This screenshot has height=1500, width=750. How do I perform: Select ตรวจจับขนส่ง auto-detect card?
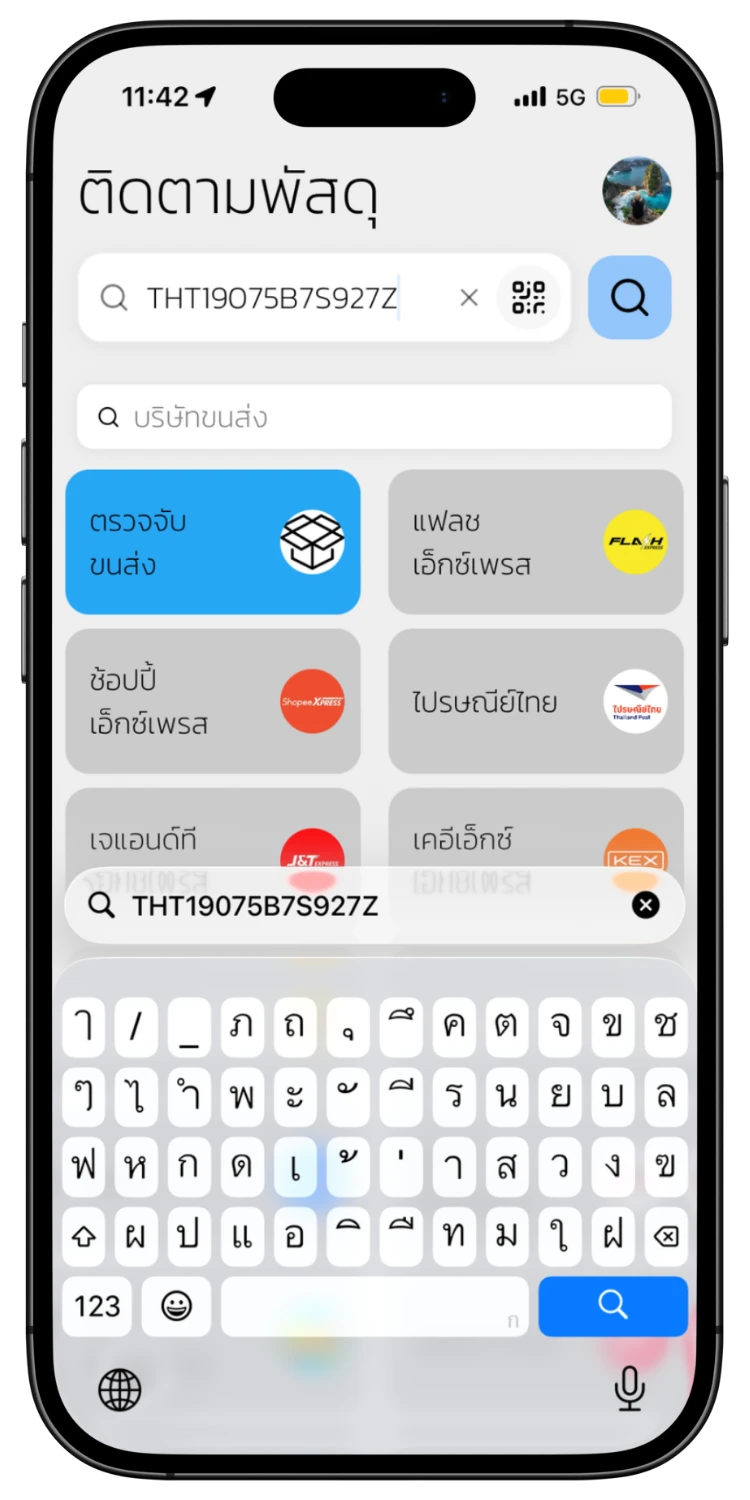tap(213, 542)
